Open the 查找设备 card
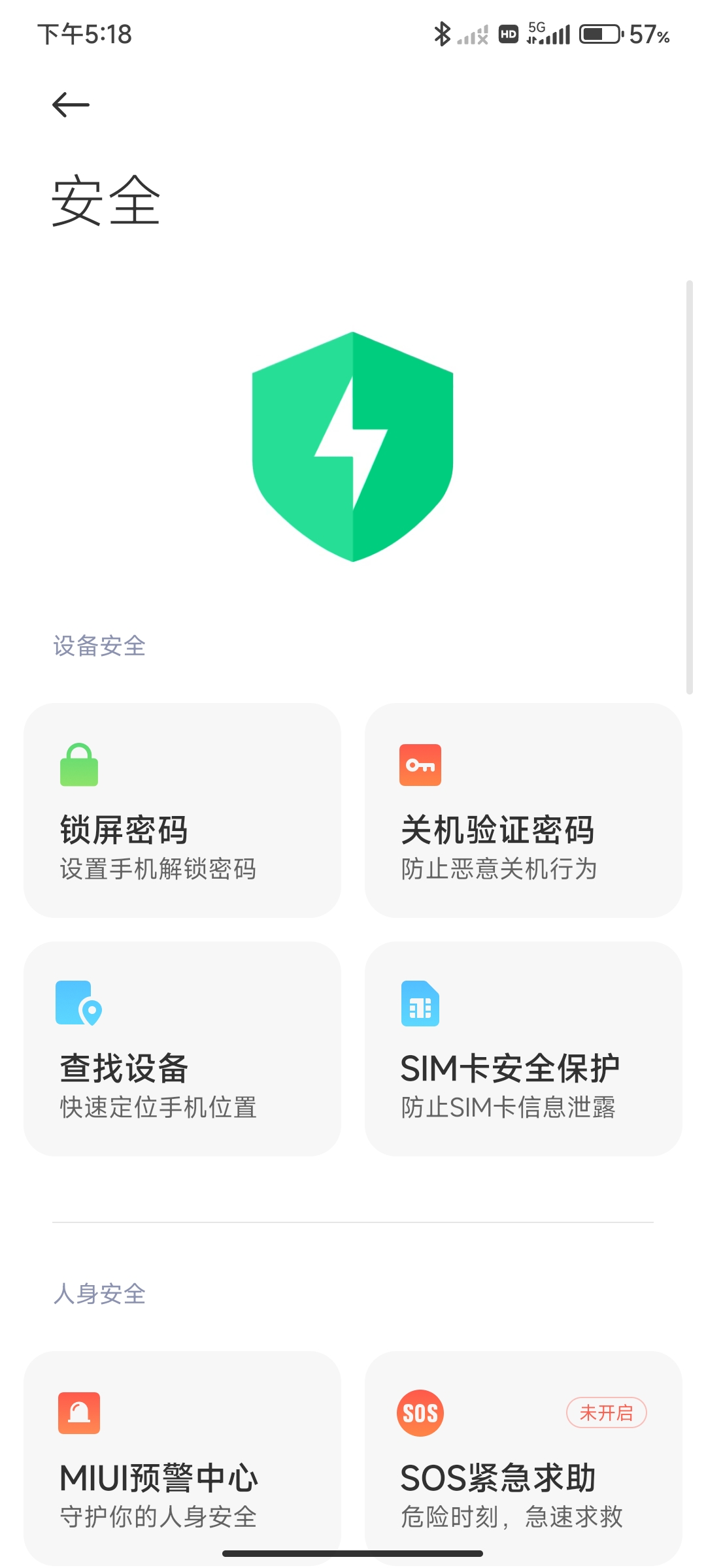 [x=182, y=1049]
